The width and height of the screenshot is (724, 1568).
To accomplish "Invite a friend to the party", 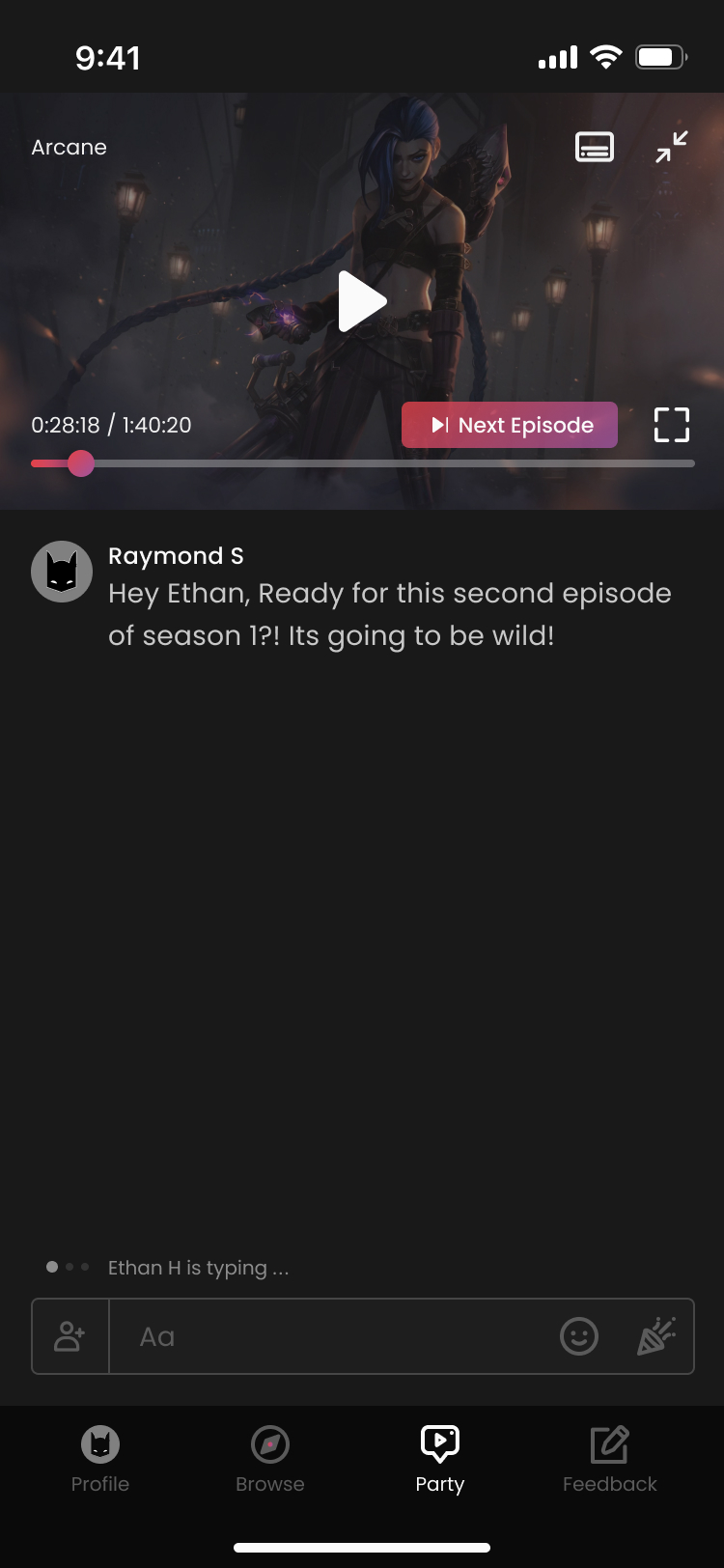I will (70, 1336).
